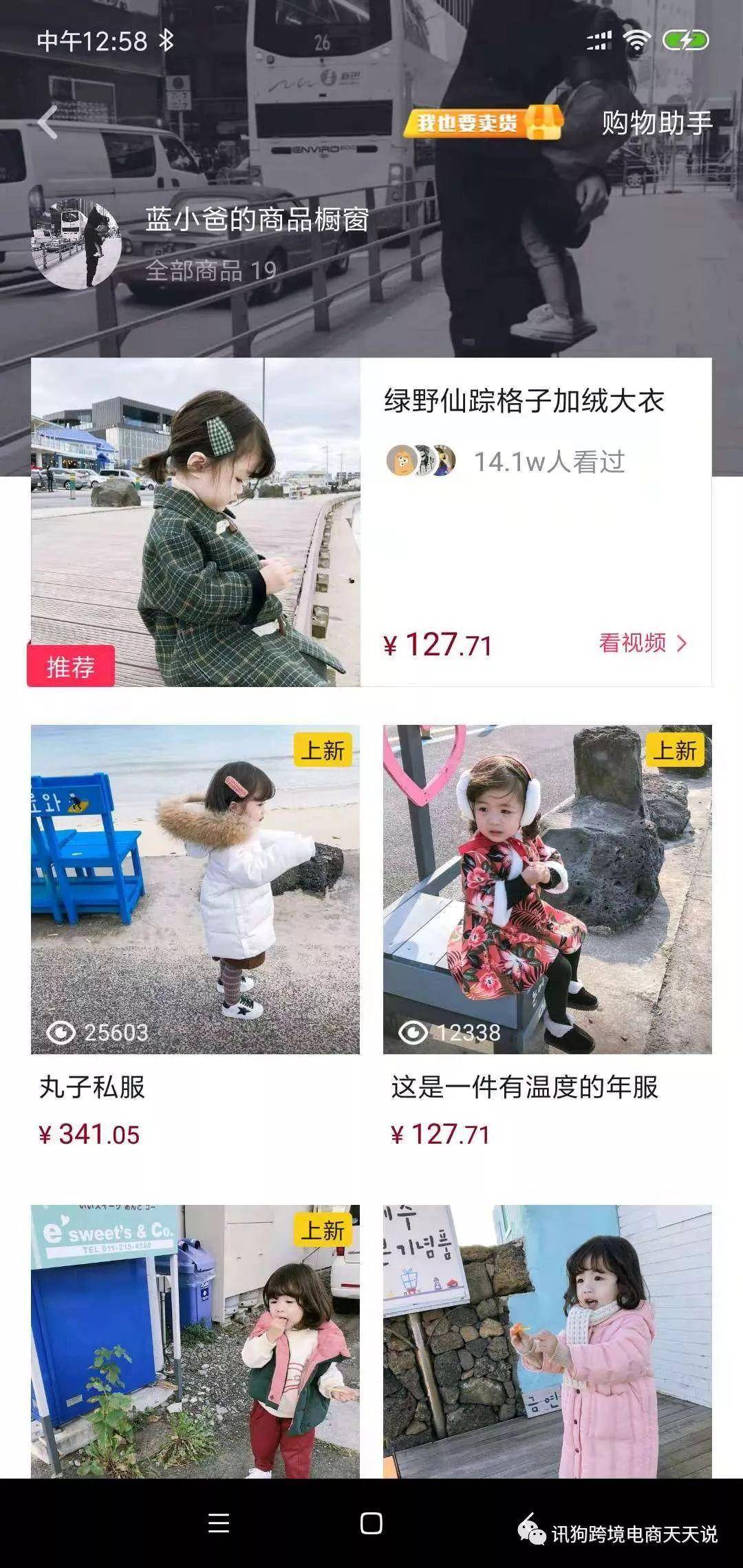This screenshot has height=1568, width=743.
Task: Open 蓝小爸 profile avatar
Action: pos(76,244)
